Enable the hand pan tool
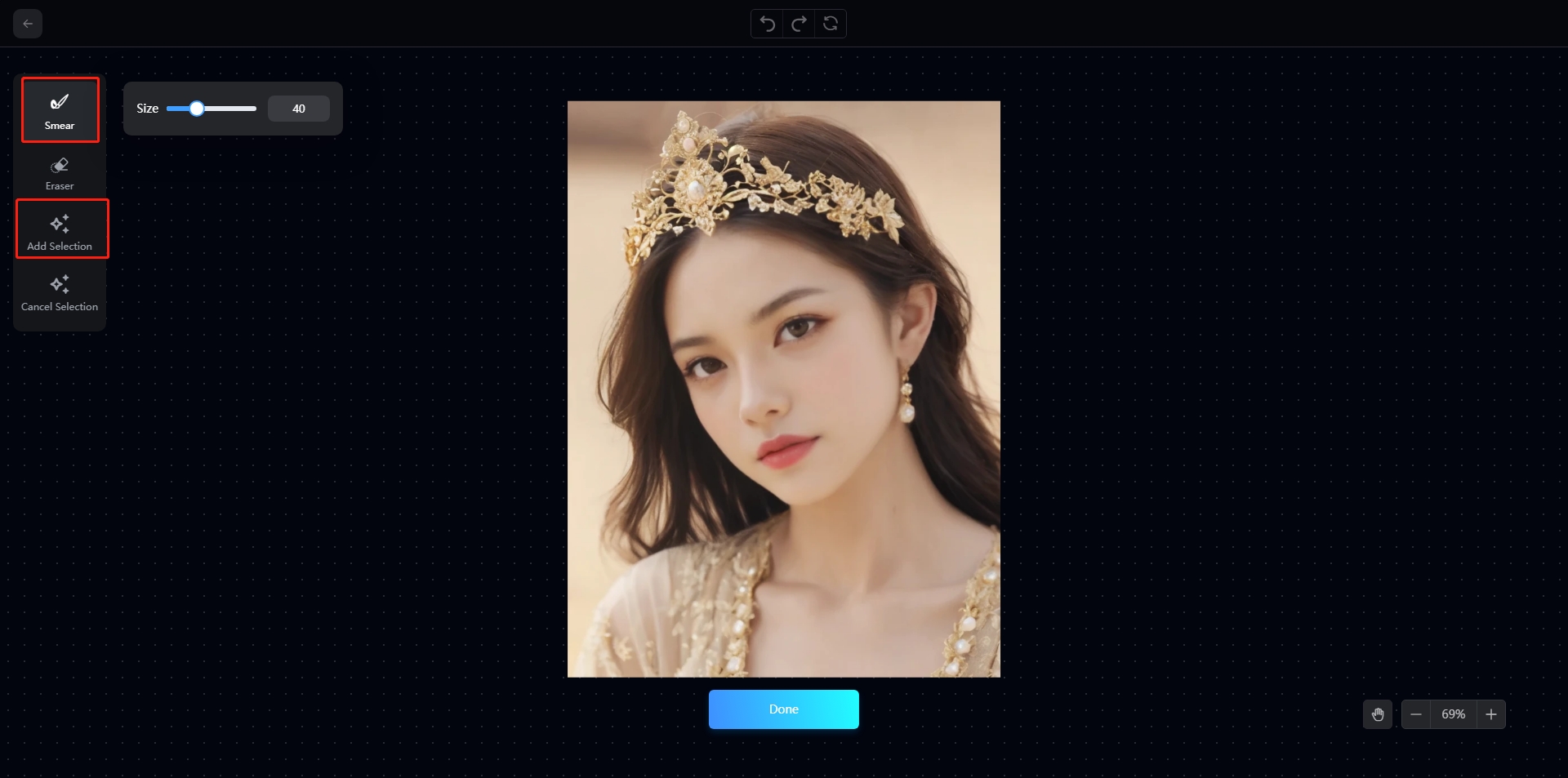Viewport: 1568px width, 778px height. click(1378, 714)
